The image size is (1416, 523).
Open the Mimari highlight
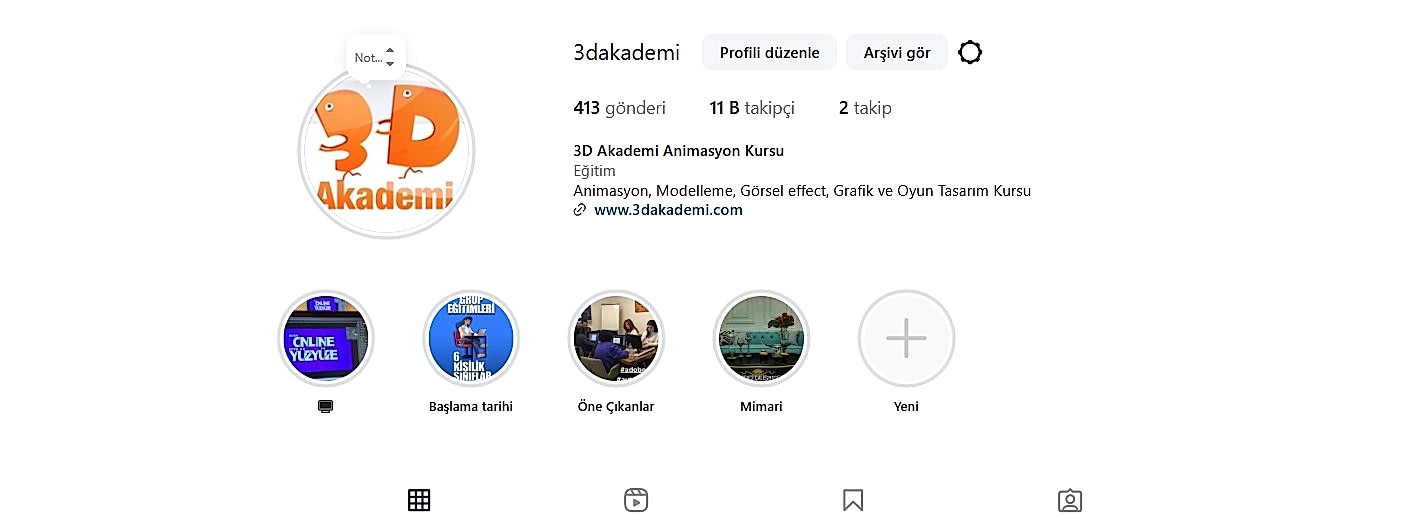[761, 339]
